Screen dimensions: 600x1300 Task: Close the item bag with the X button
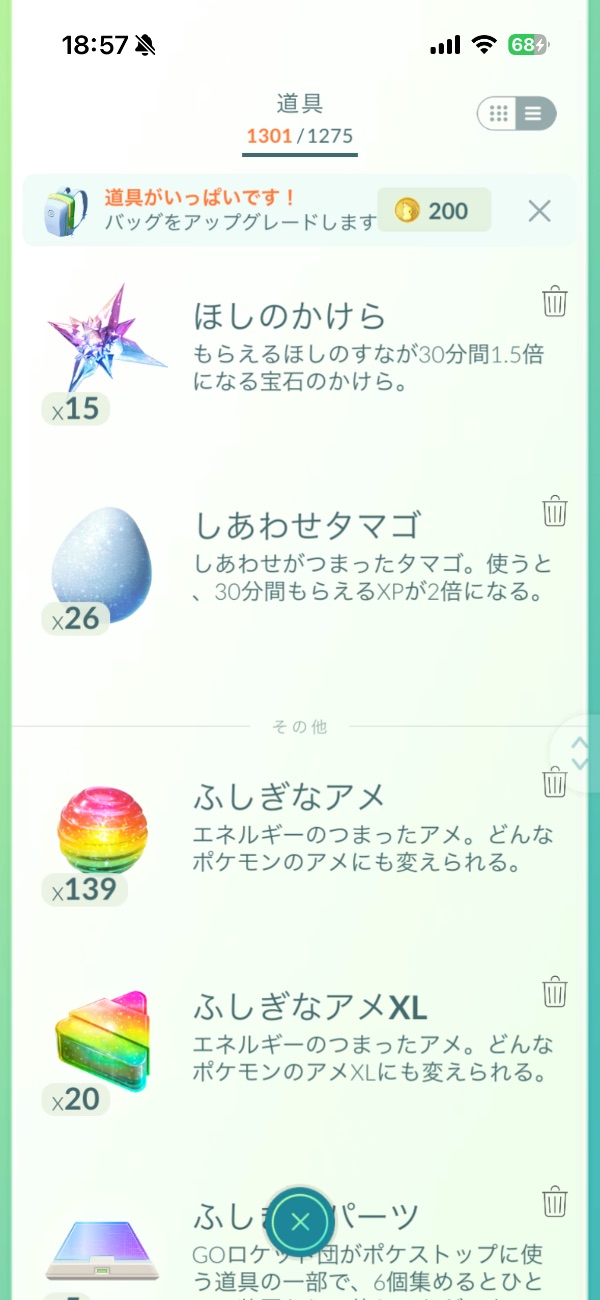(x=300, y=1221)
